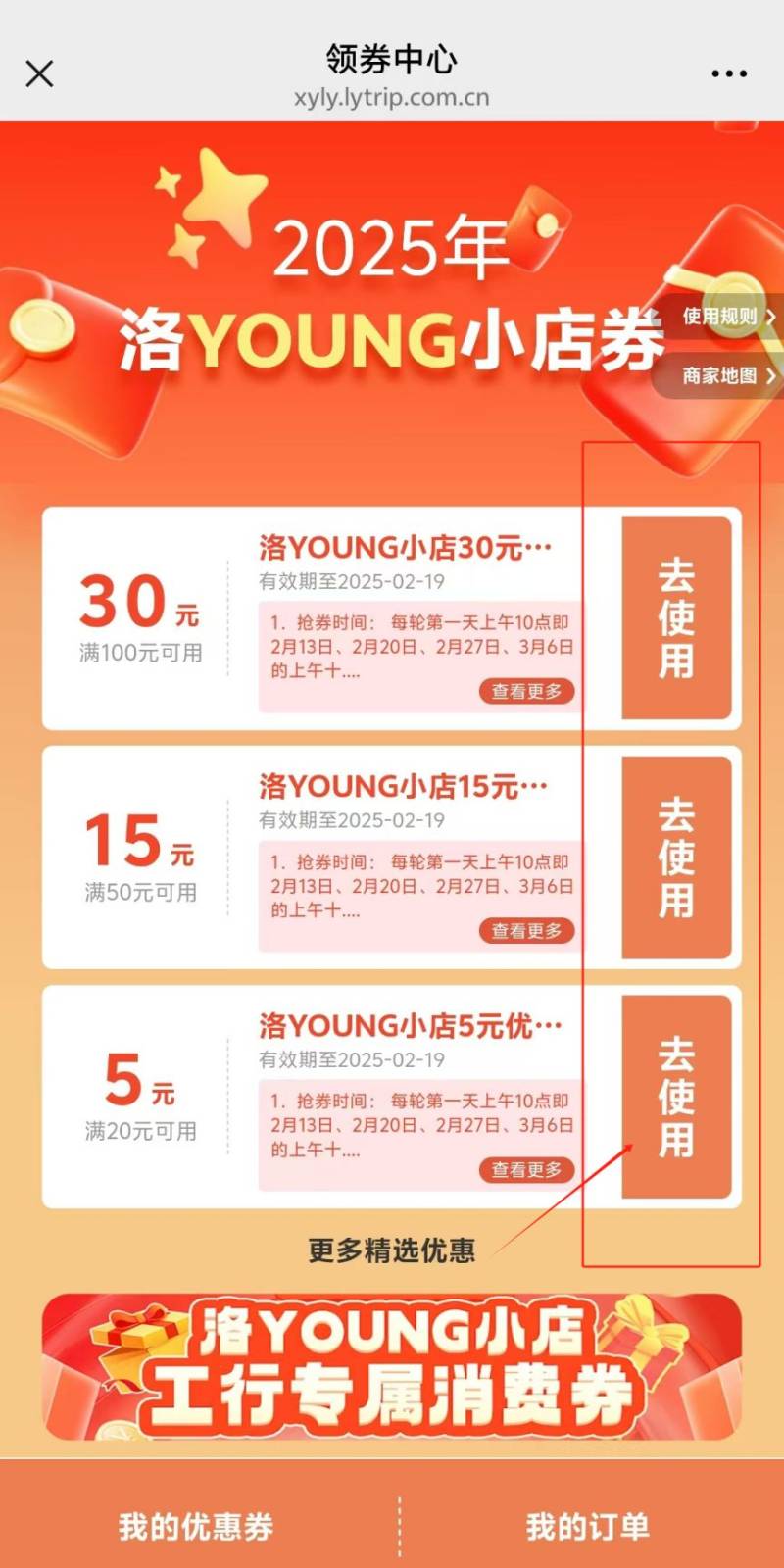This screenshot has width=784, height=1568.
Task: Open 使用规则 usage rules
Action: pos(727,317)
